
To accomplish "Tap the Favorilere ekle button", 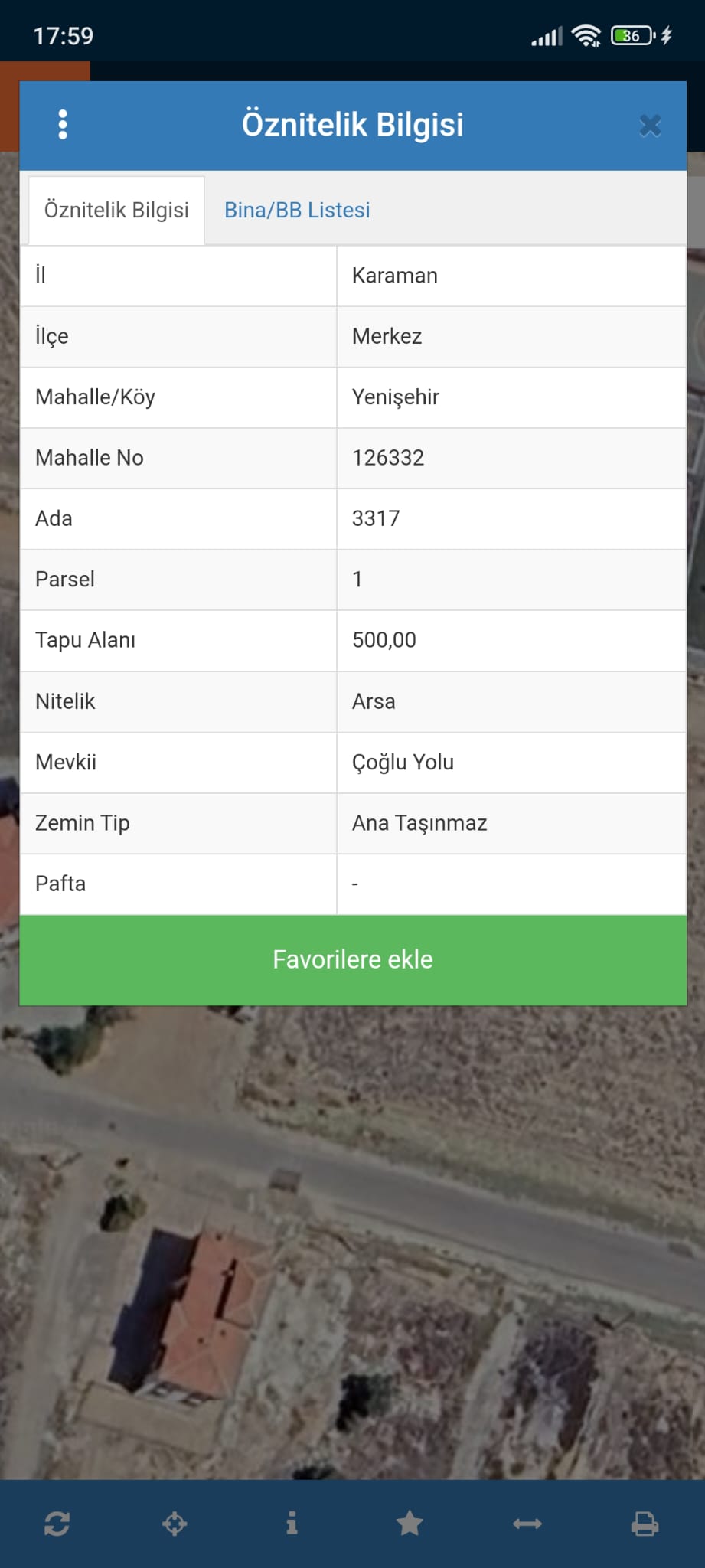I will coord(352,959).
